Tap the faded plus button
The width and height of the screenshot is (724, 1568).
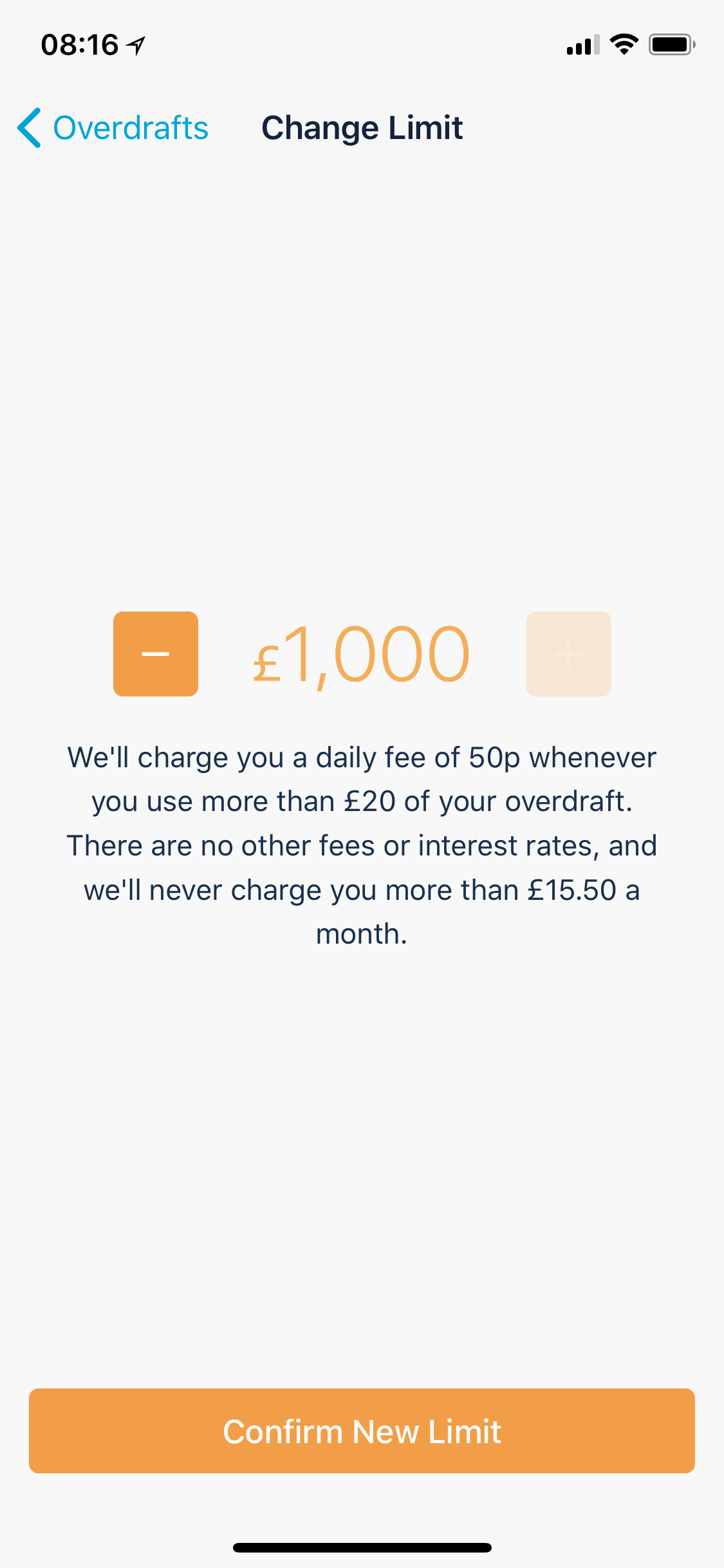coord(568,654)
